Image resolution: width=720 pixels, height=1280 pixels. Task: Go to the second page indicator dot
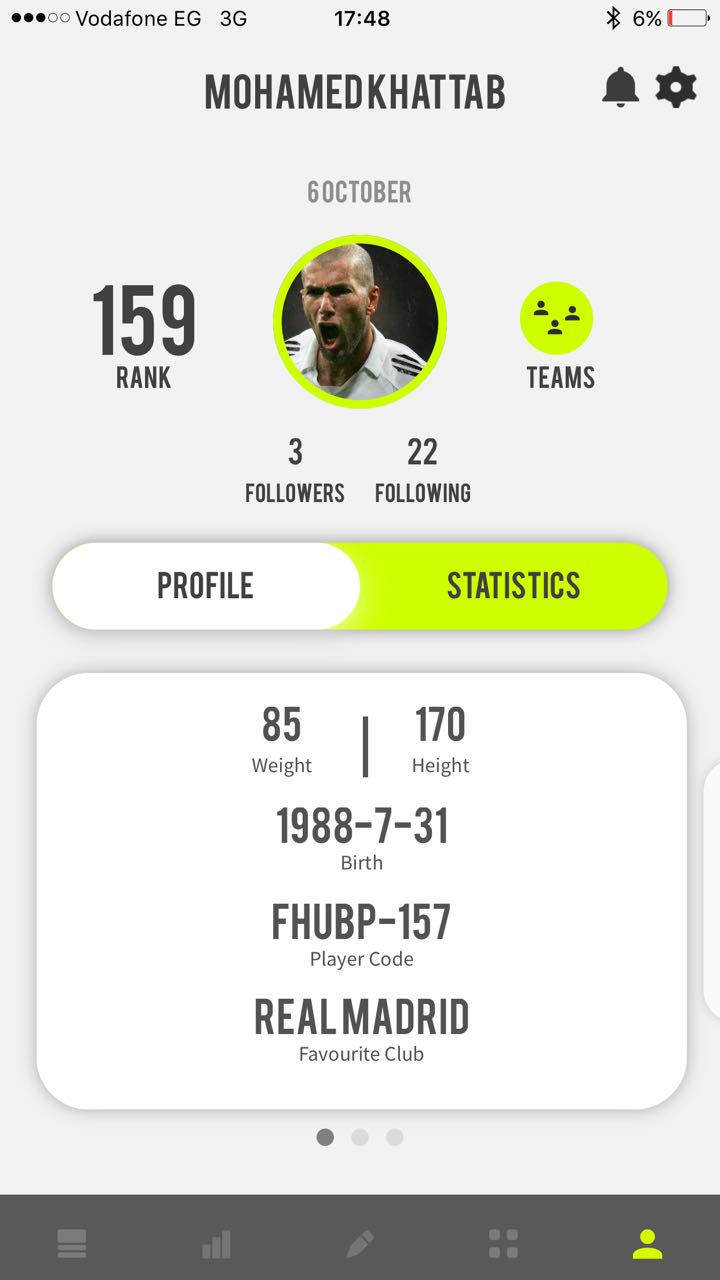click(360, 1137)
